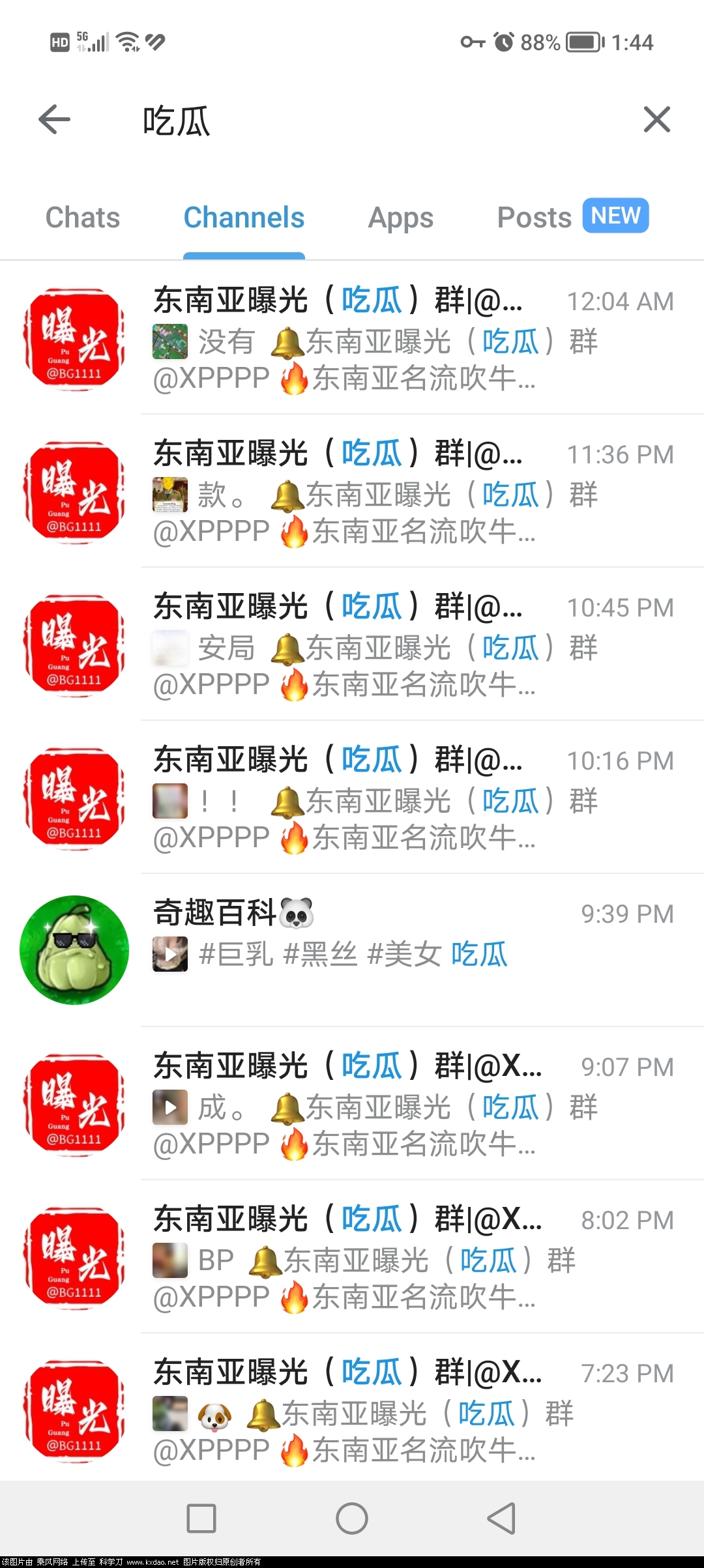Screen dimensions: 704x1568
Task: Open the recent apps overview
Action: [x=201, y=1518]
